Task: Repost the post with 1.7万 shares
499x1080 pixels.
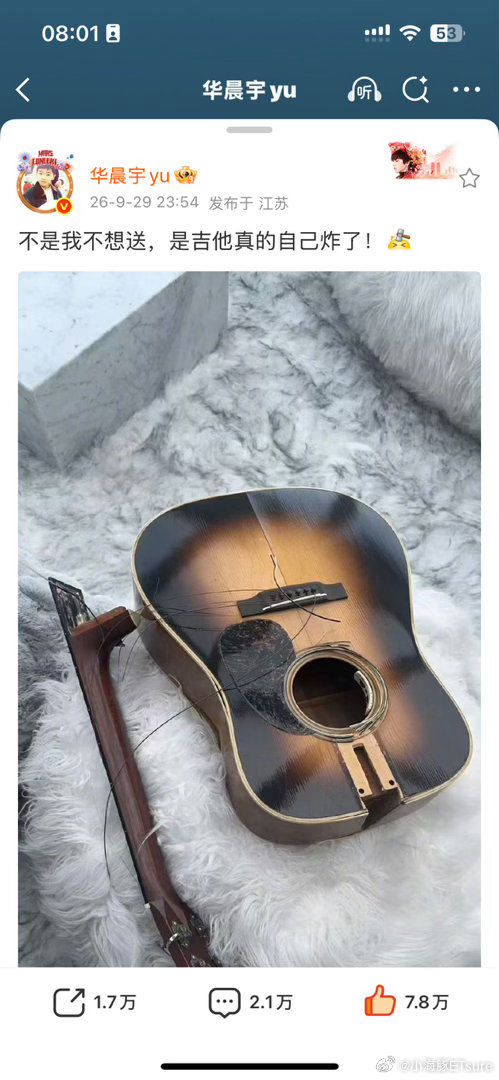Action: coord(94,1002)
